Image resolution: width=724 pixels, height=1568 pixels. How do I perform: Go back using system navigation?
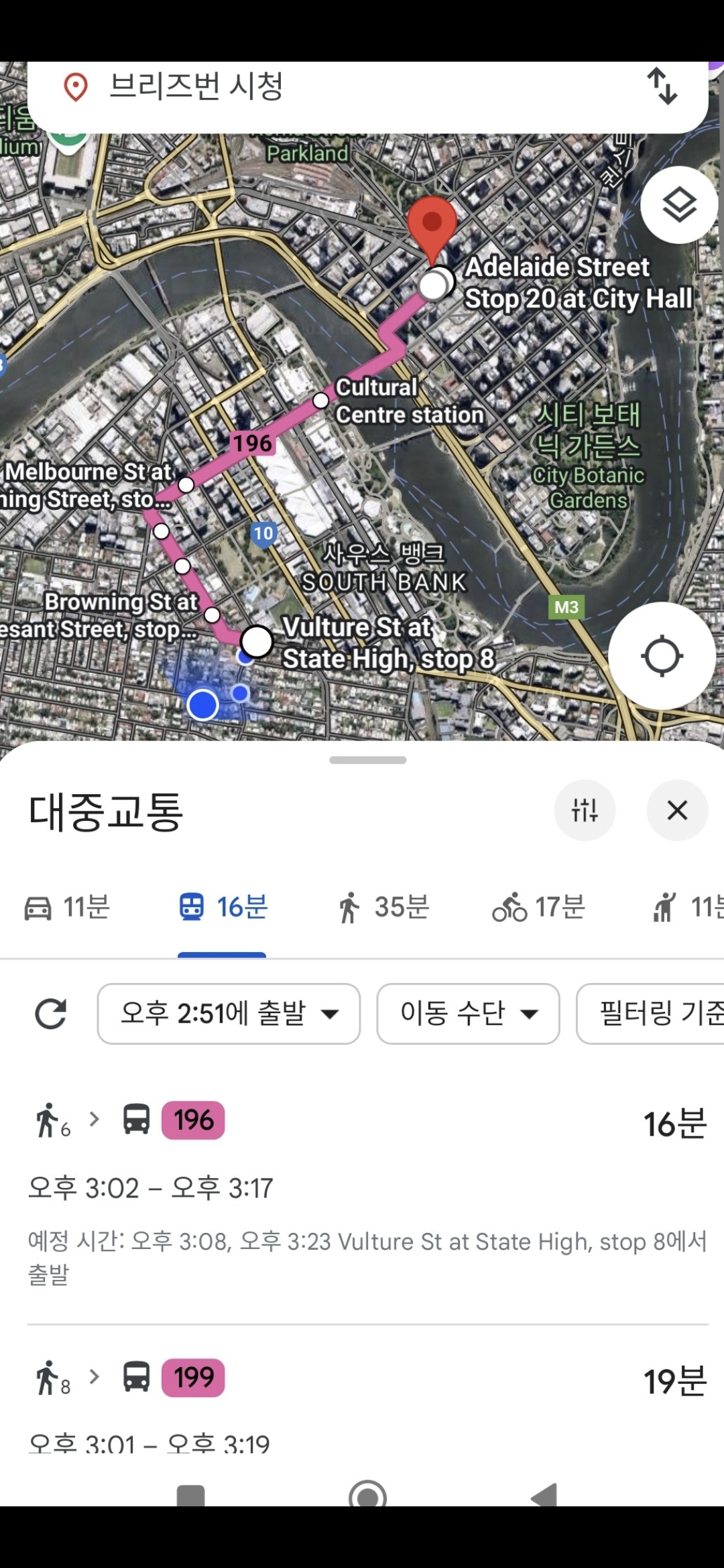[544, 1496]
